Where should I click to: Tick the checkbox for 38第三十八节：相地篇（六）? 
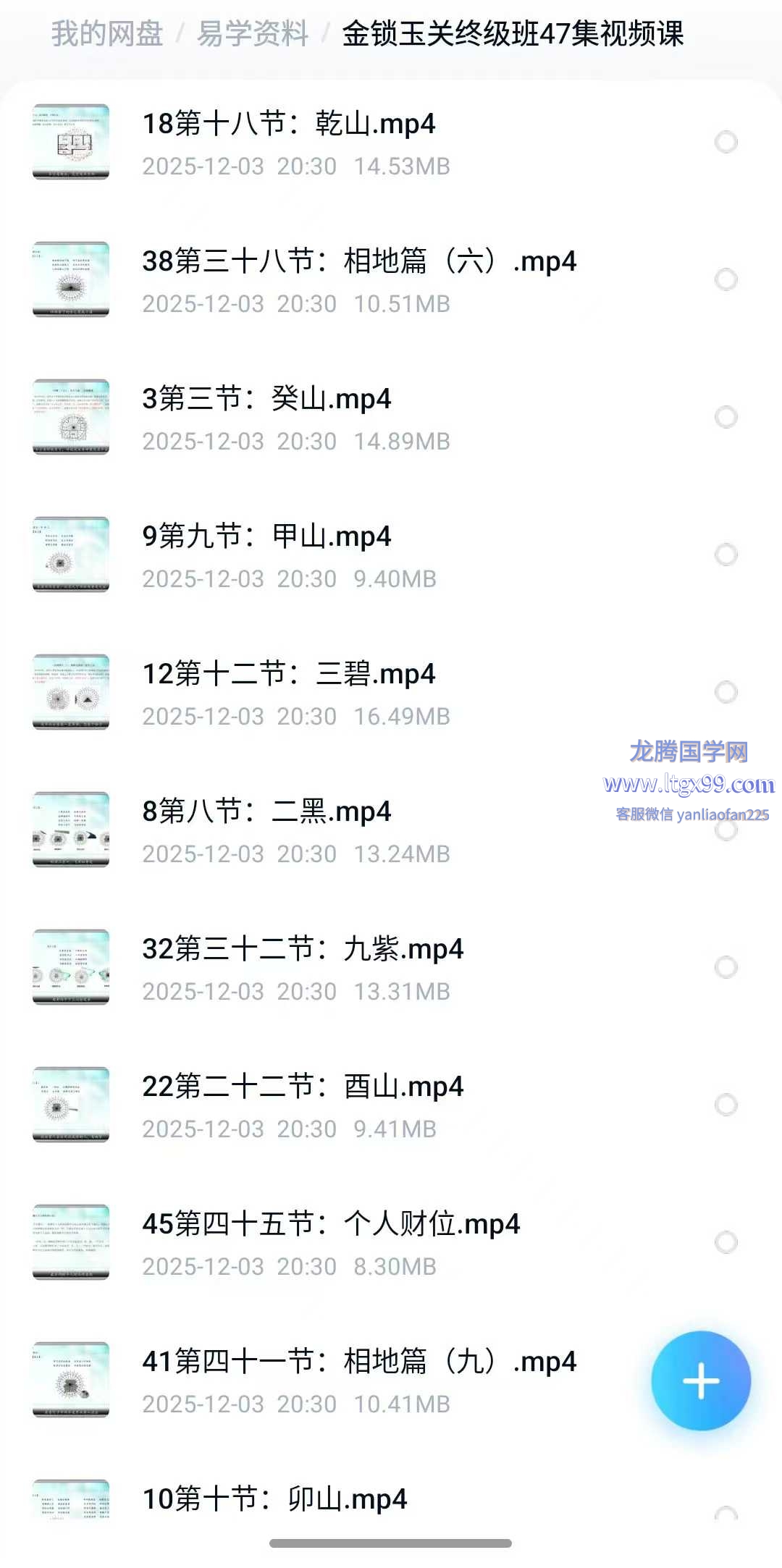point(726,279)
